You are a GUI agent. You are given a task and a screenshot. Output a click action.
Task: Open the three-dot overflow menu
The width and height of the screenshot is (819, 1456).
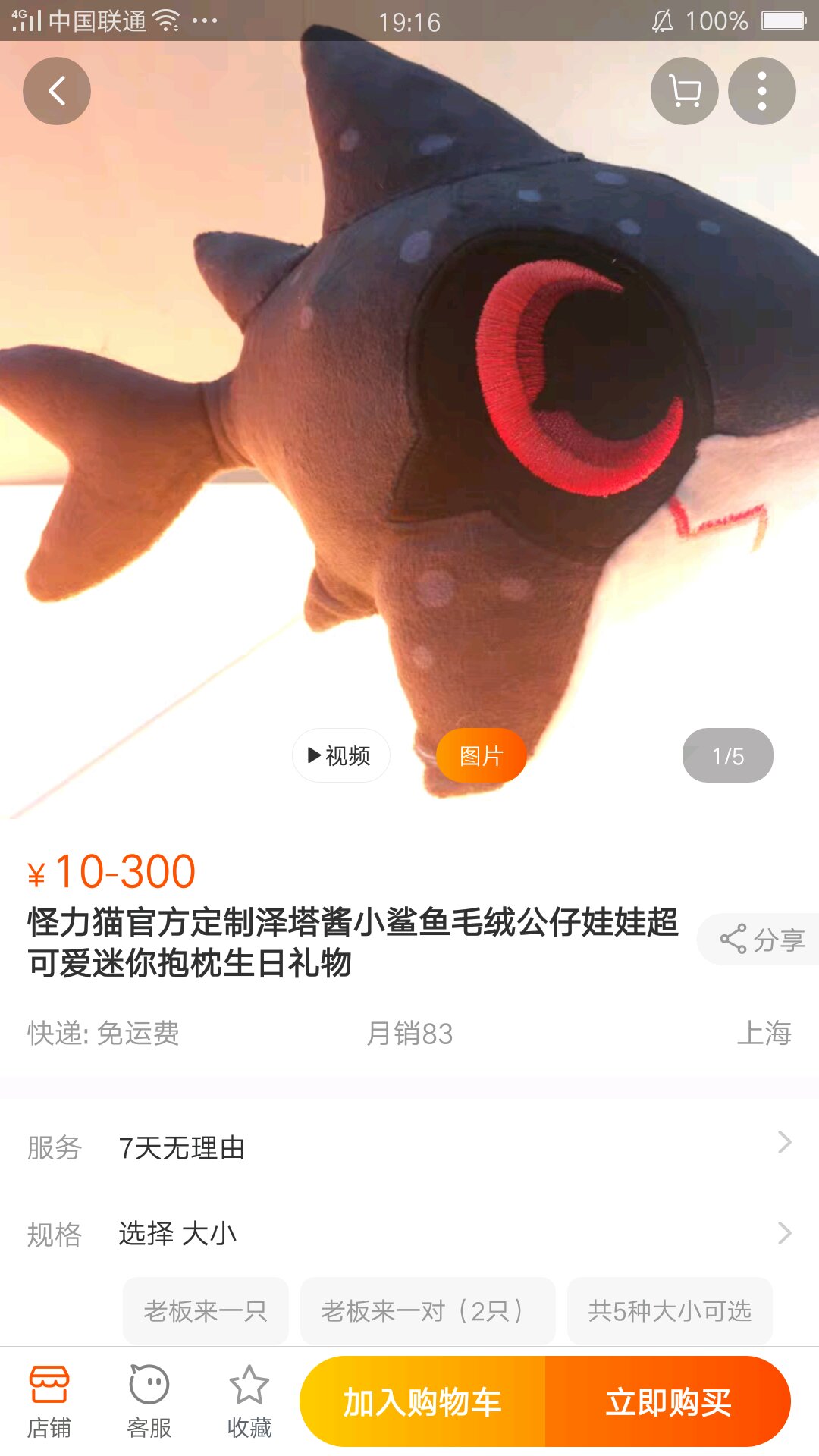(762, 91)
